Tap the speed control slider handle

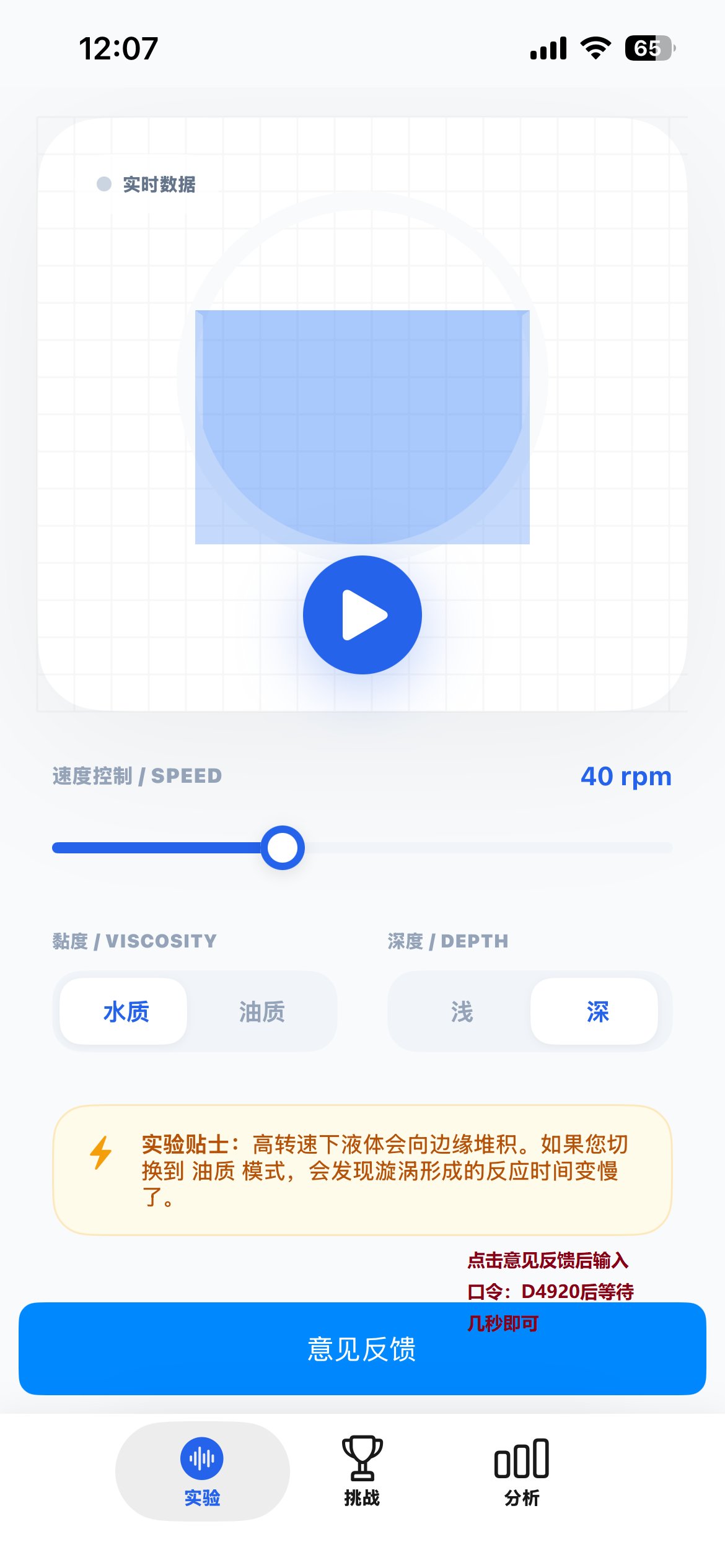click(x=283, y=848)
